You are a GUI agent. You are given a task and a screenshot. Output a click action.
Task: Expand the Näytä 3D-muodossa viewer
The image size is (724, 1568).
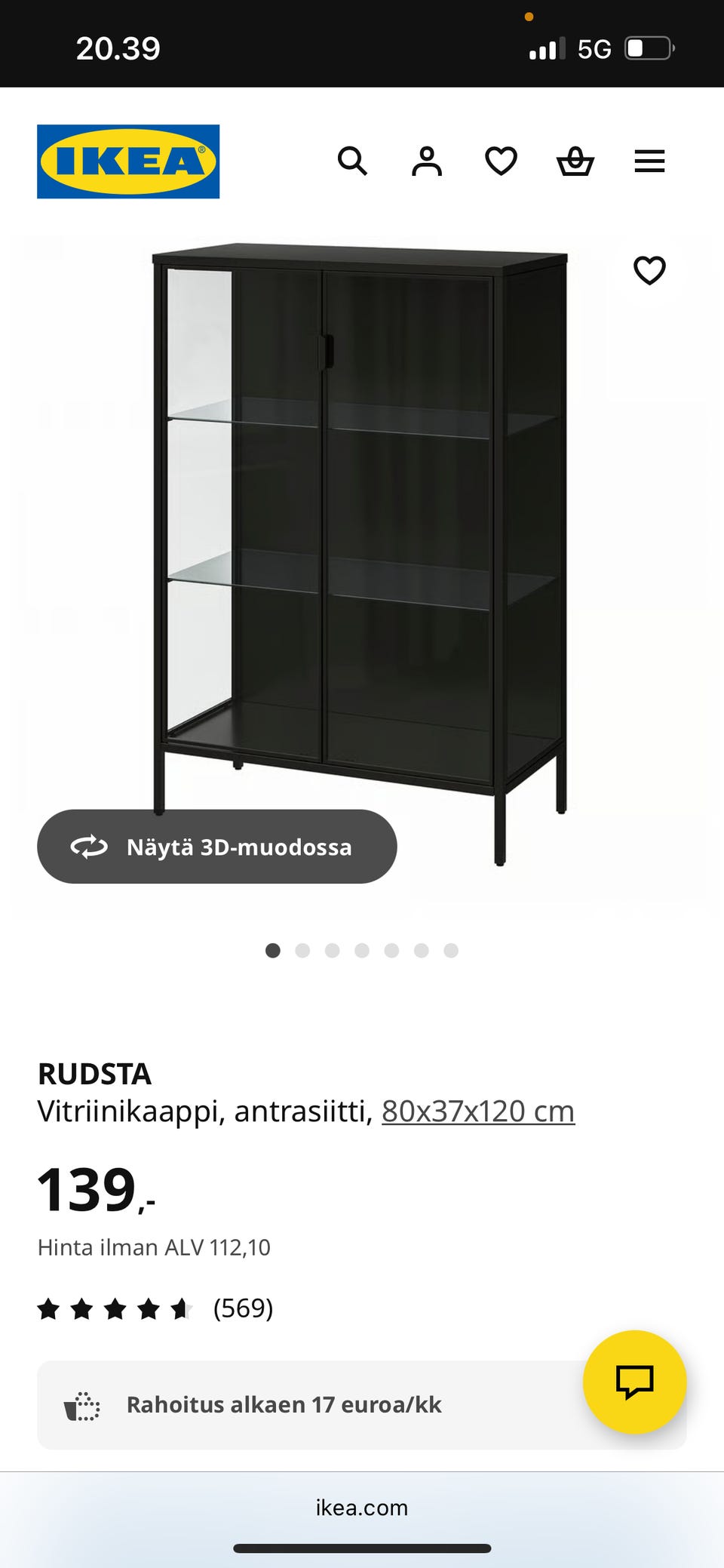(x=216, y=847)
